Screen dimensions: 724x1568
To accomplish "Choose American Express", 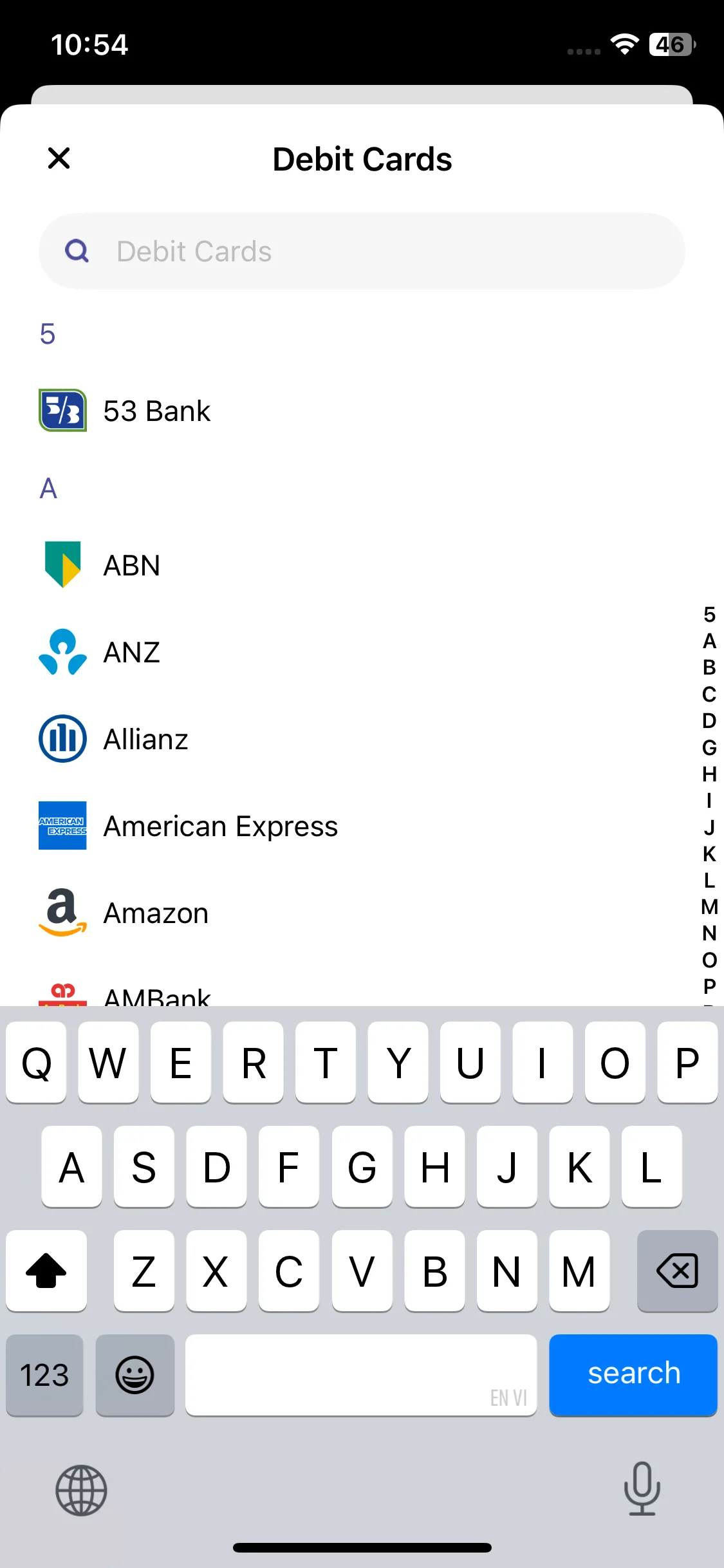I will (x=220, y=826).
